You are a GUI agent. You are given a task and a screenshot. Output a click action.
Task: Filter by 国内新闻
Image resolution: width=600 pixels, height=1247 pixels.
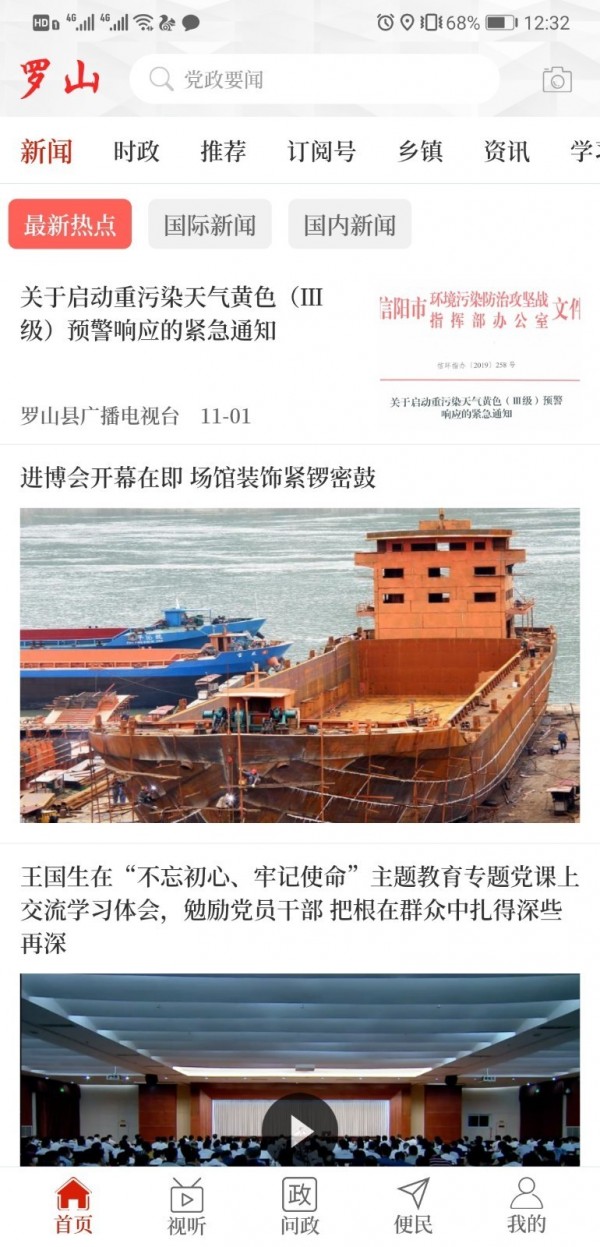pos(350,225)
